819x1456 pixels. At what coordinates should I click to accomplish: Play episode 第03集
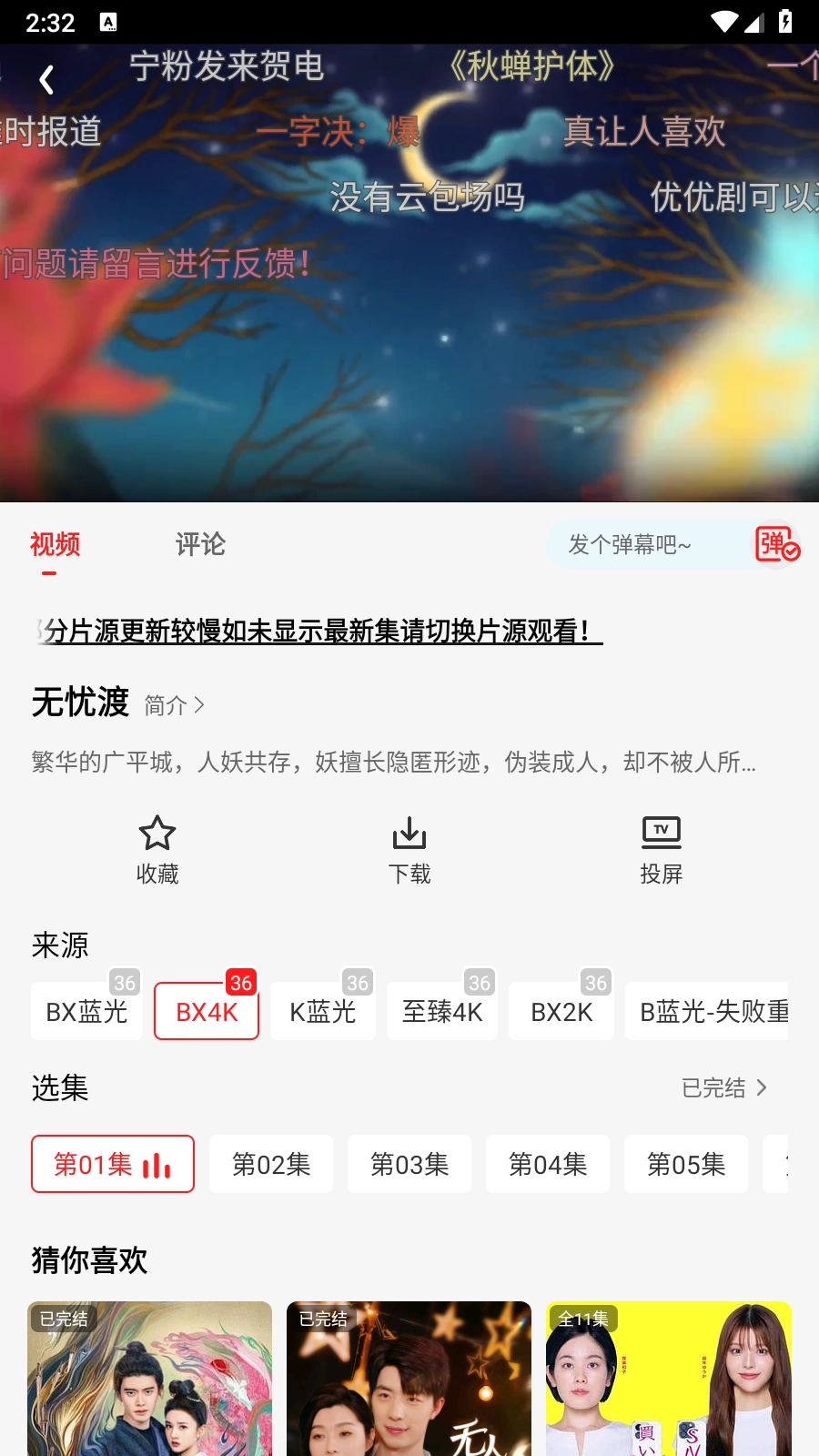click(409, 1164)
